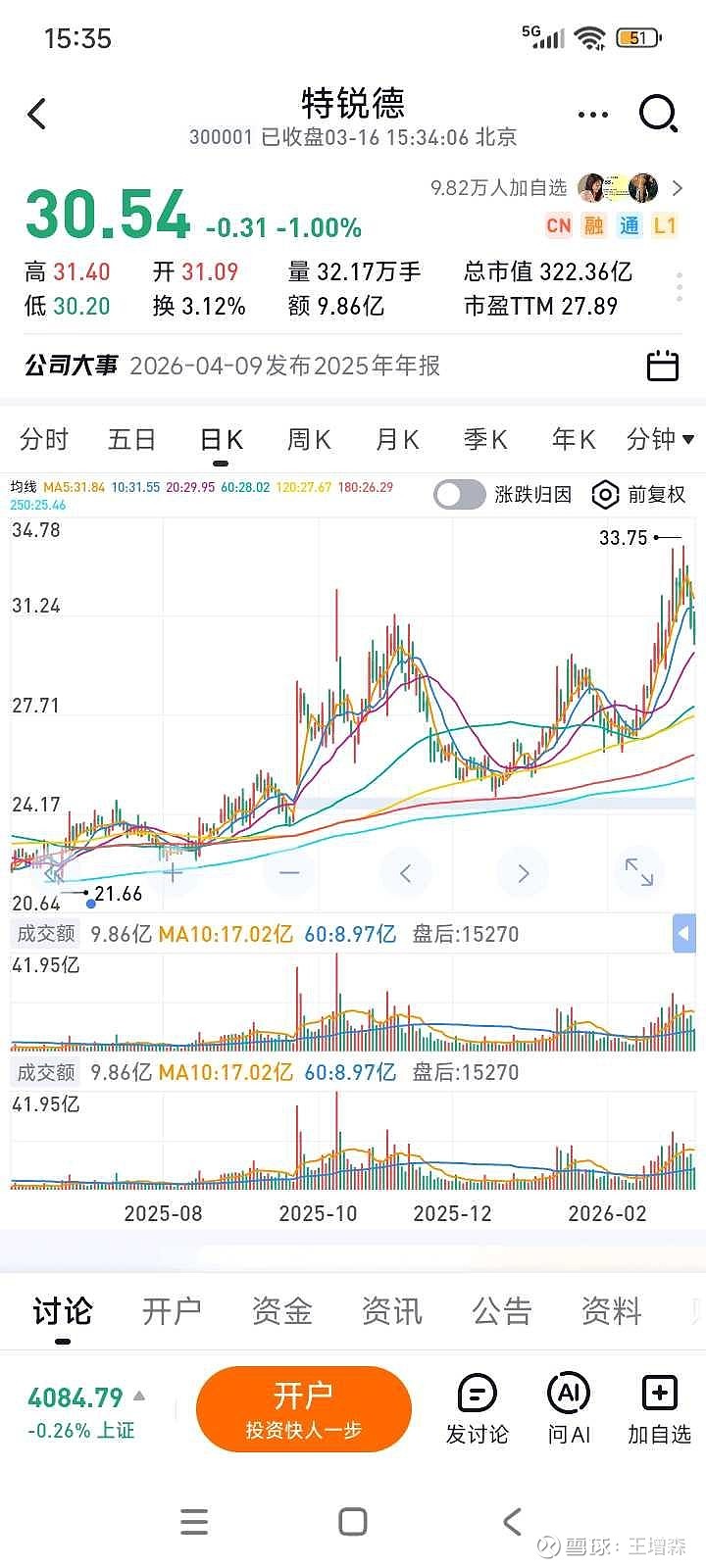Open the three-dot overflow menu
This screenshot has width=706, height=1568.
tap(593, 115)
